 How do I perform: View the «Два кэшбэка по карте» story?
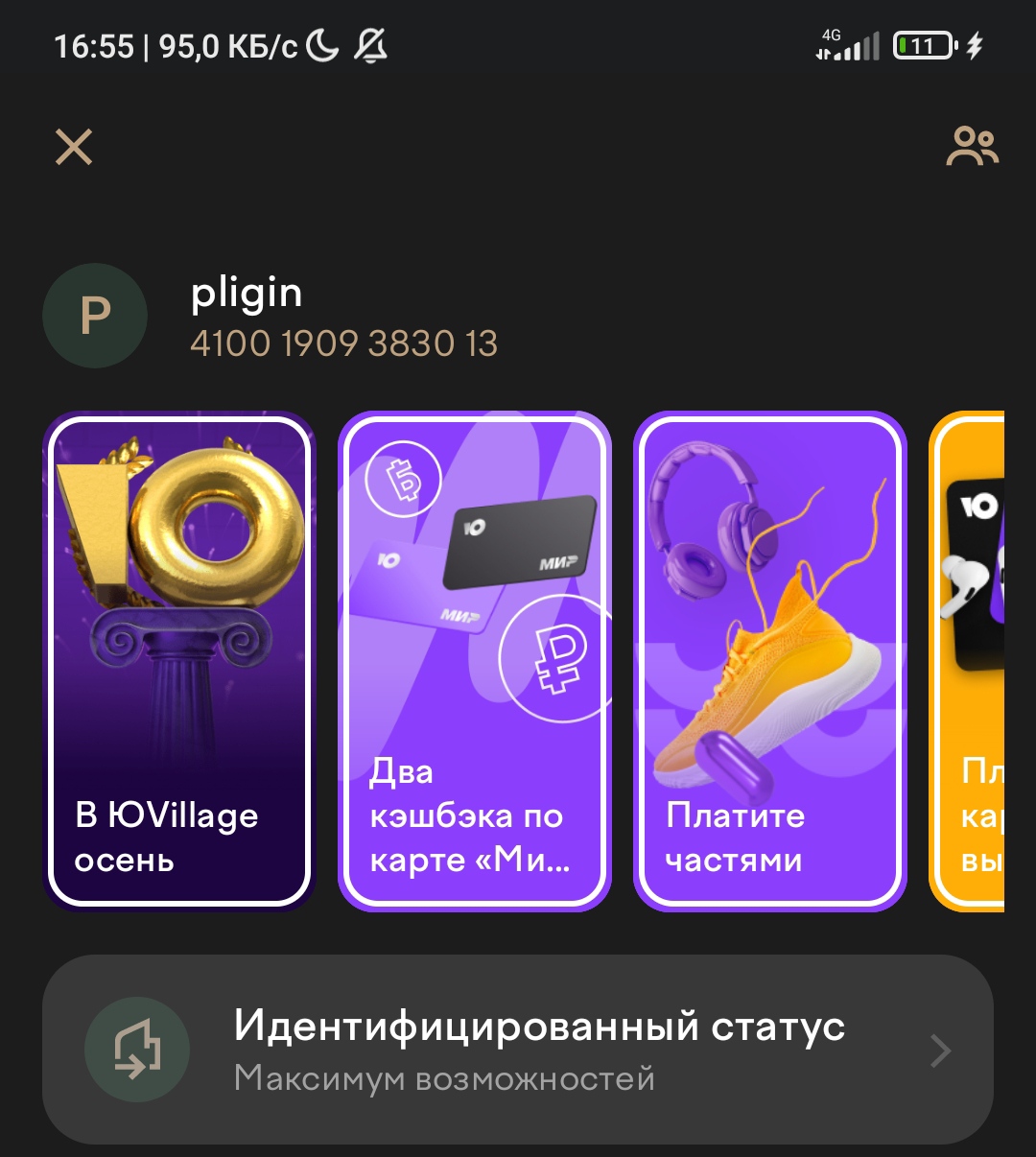pos(475,661)
